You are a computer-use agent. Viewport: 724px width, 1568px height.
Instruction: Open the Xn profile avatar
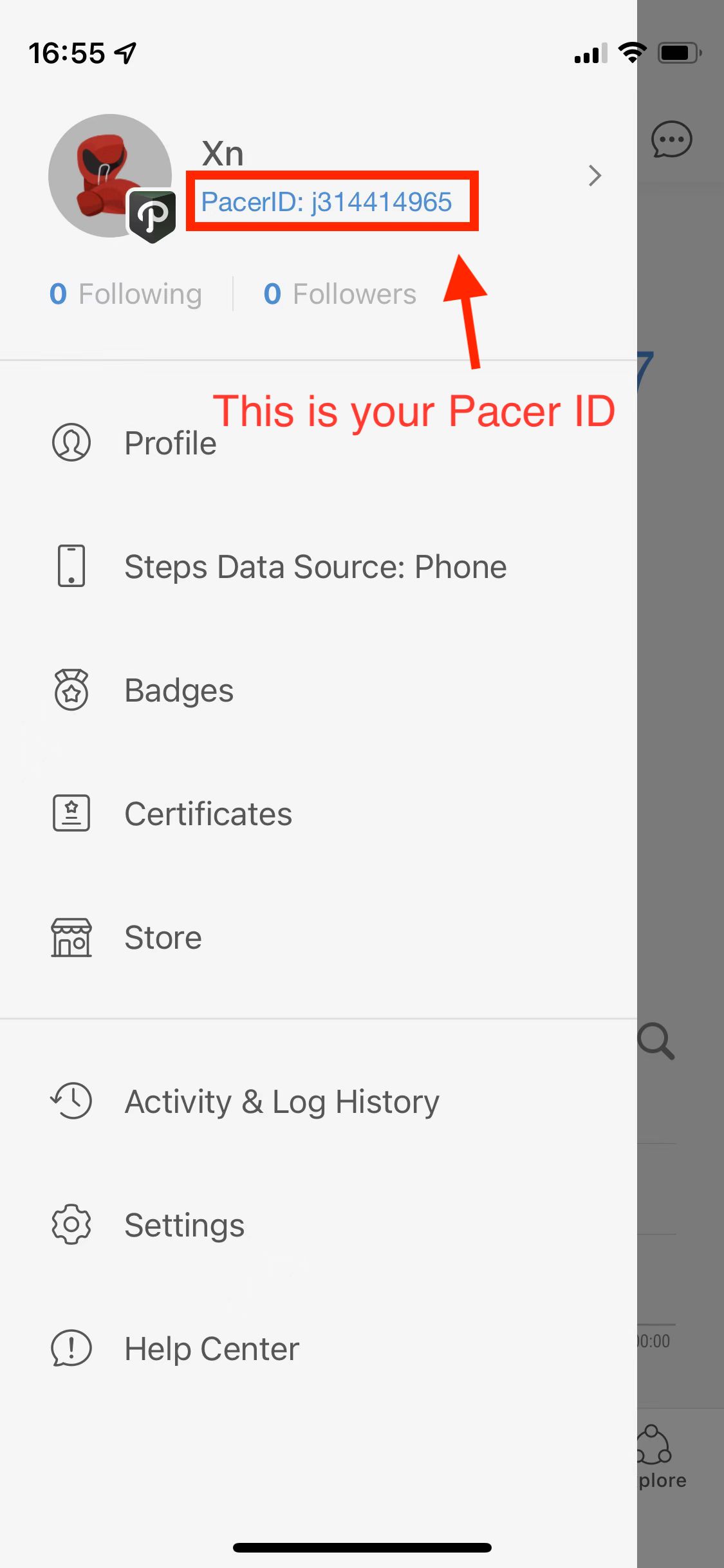(110, 176)
